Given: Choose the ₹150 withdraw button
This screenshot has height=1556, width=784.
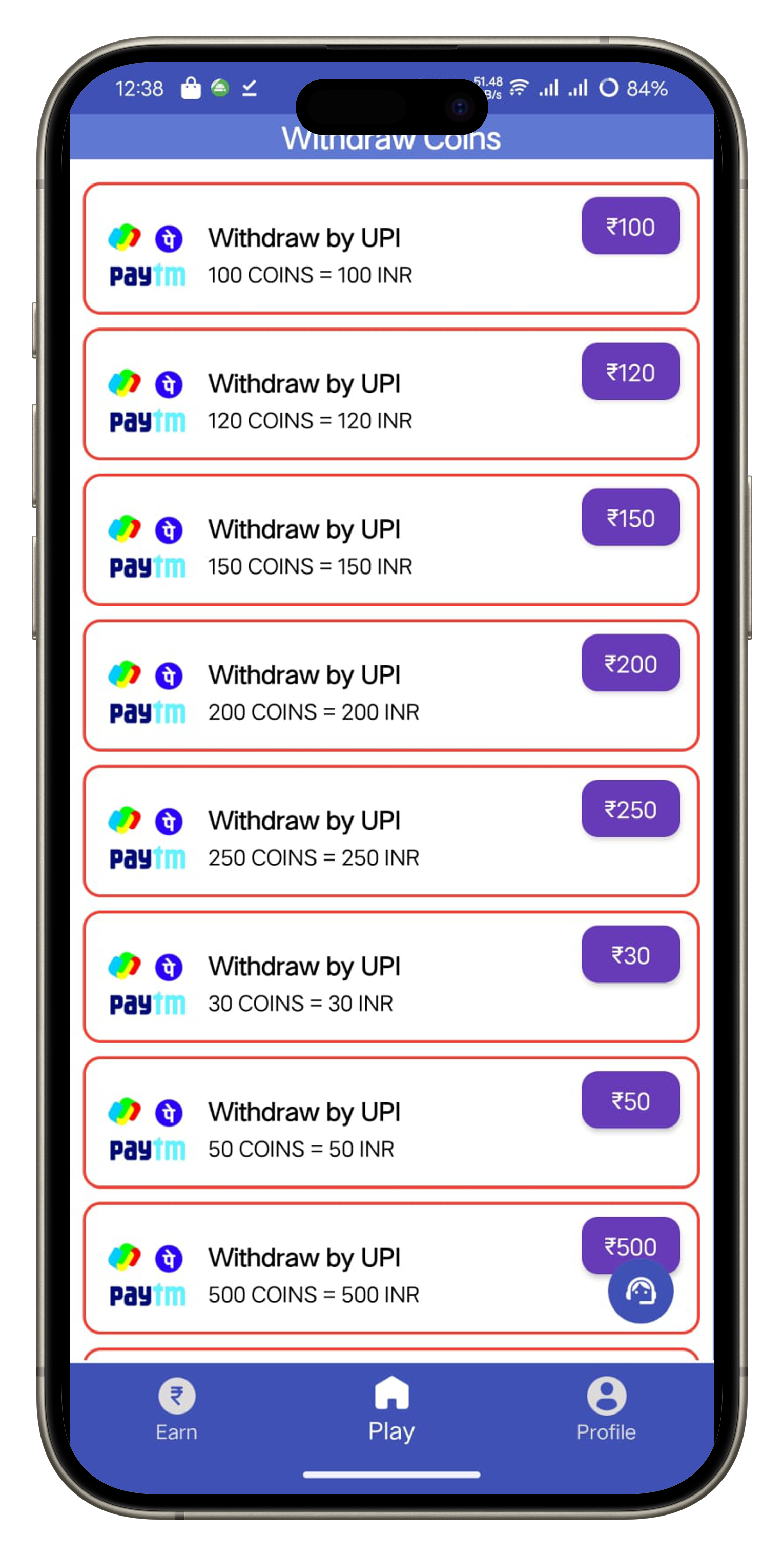Looking at the screenshot, I should pos(630,517).
